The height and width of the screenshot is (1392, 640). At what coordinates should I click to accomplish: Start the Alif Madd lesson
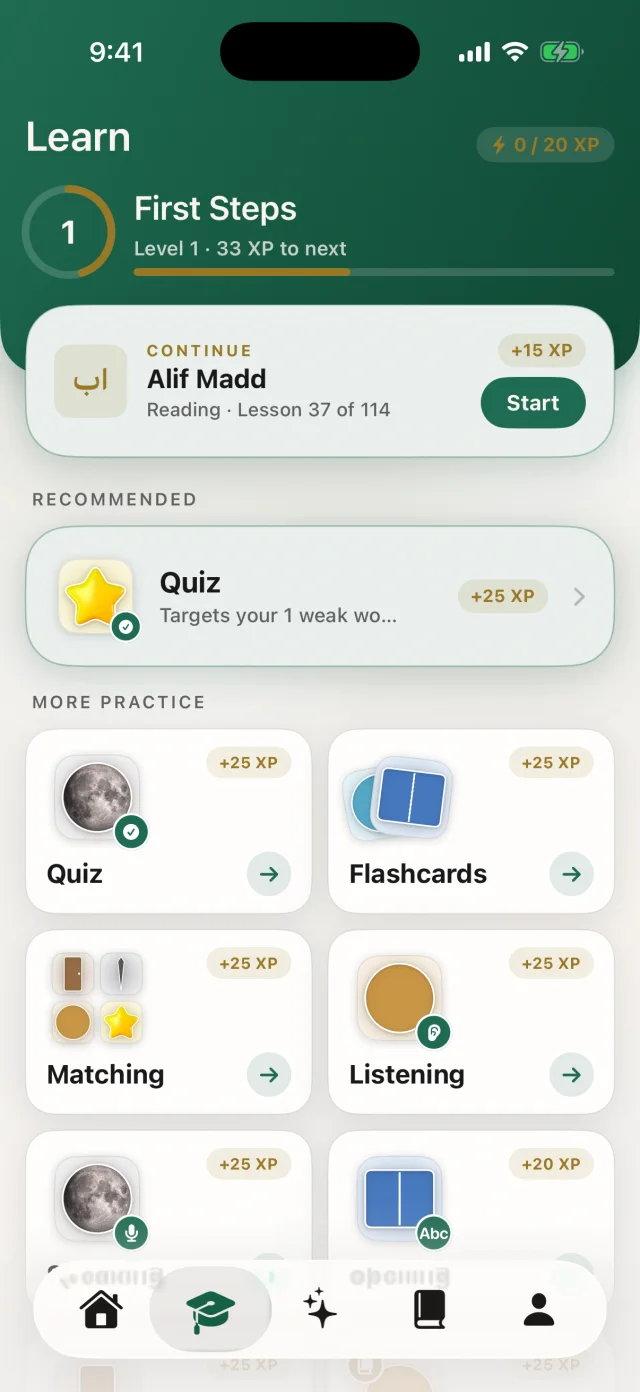[533, 403]
